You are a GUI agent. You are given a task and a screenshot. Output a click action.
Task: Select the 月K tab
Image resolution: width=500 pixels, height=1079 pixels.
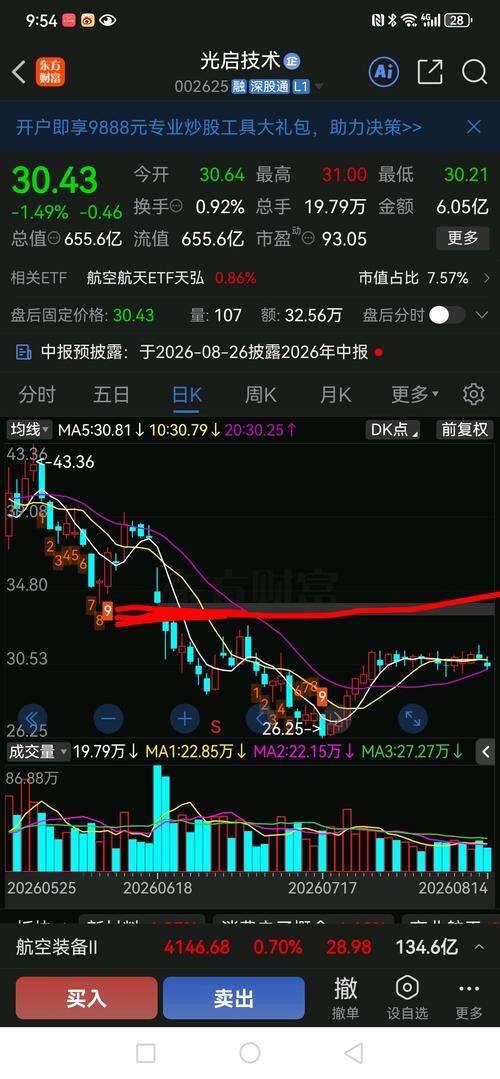pos(335,394)
